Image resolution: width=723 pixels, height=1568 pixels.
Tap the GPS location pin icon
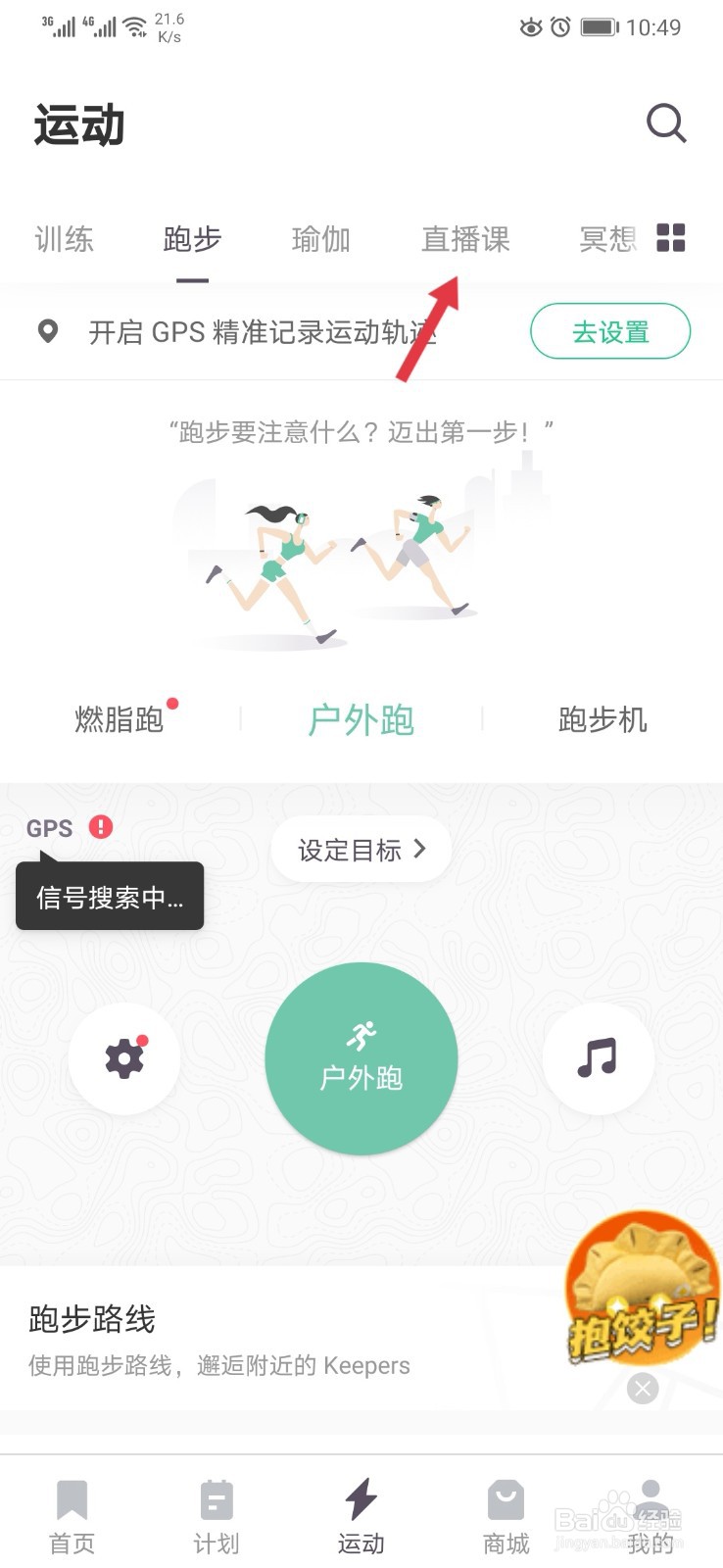[48, 332]
